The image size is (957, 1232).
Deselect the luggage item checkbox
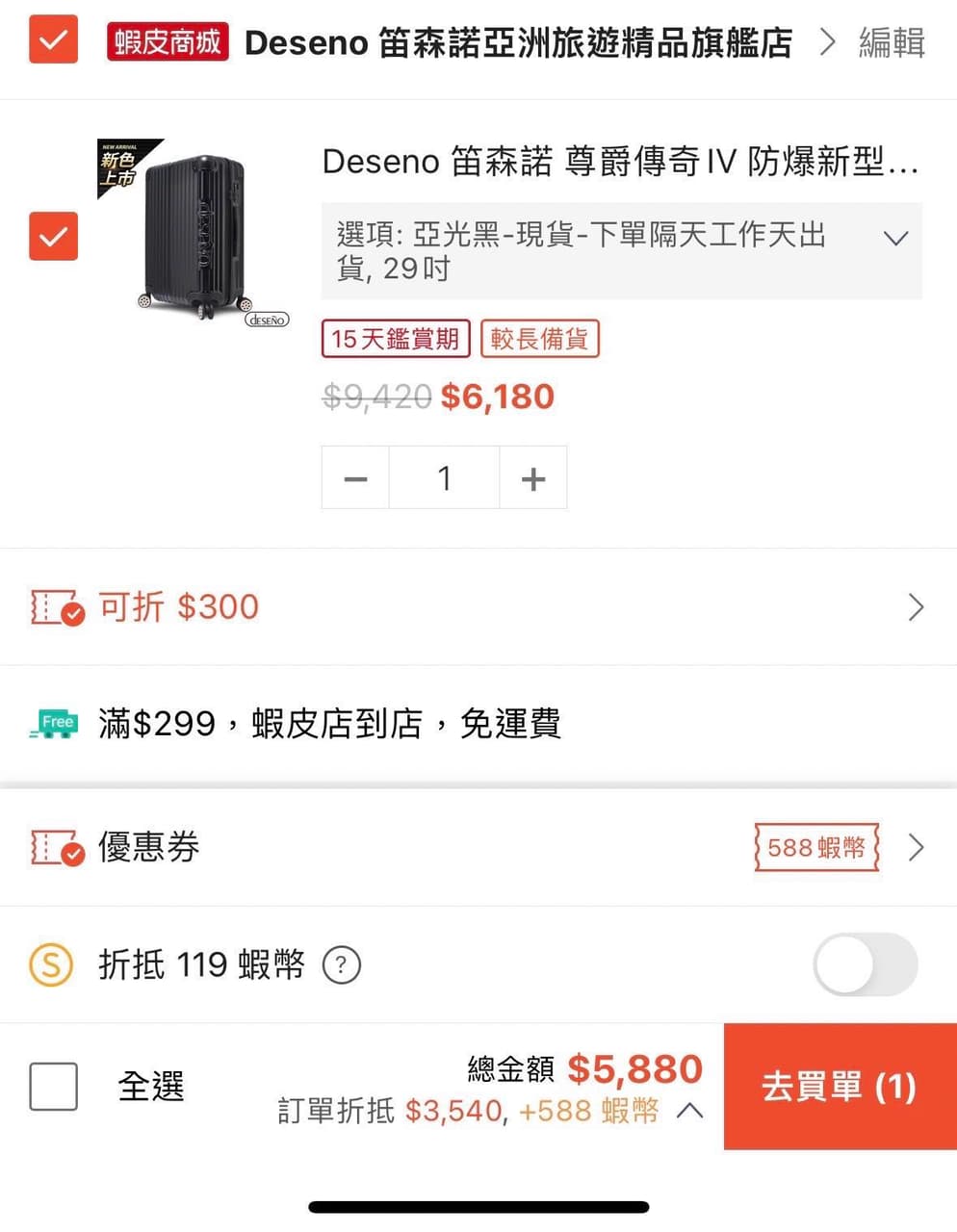click(x=53, y=236)
